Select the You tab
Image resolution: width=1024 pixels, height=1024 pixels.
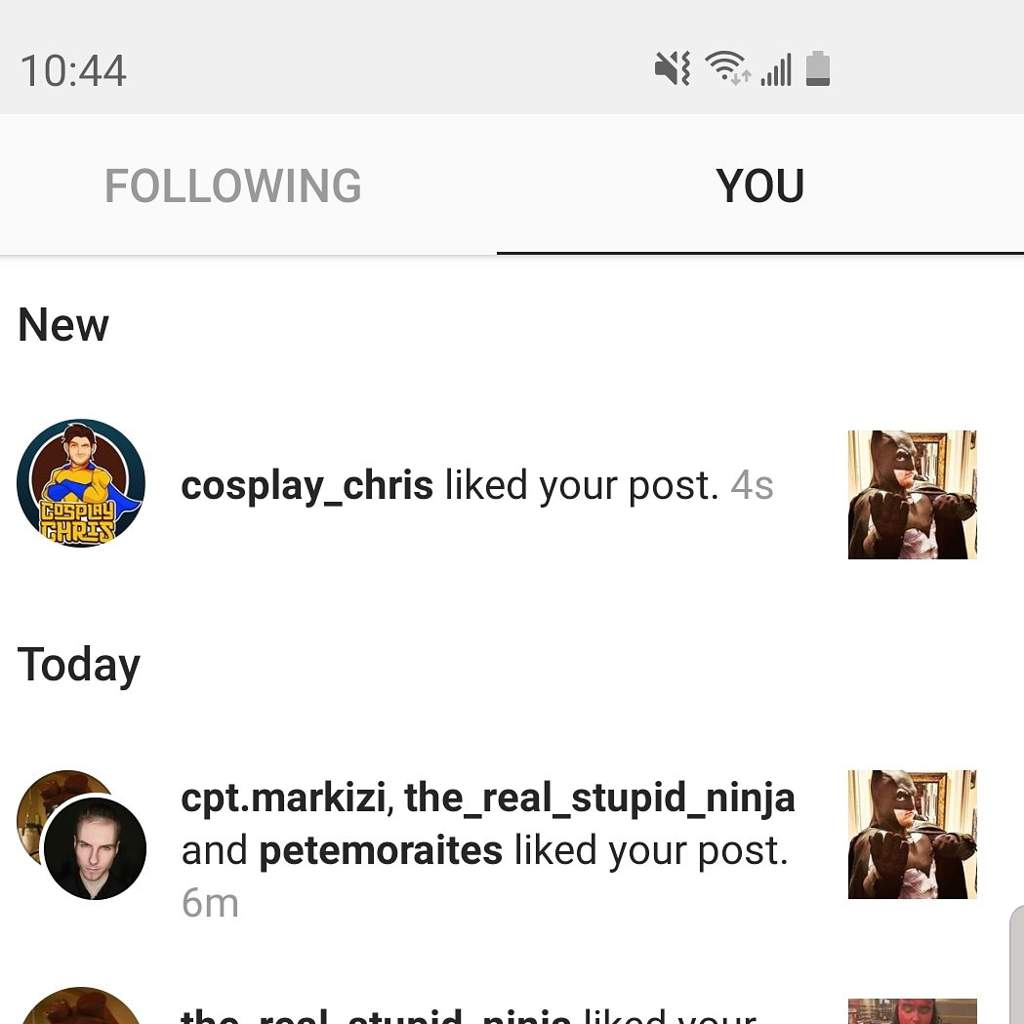point(760,186)
